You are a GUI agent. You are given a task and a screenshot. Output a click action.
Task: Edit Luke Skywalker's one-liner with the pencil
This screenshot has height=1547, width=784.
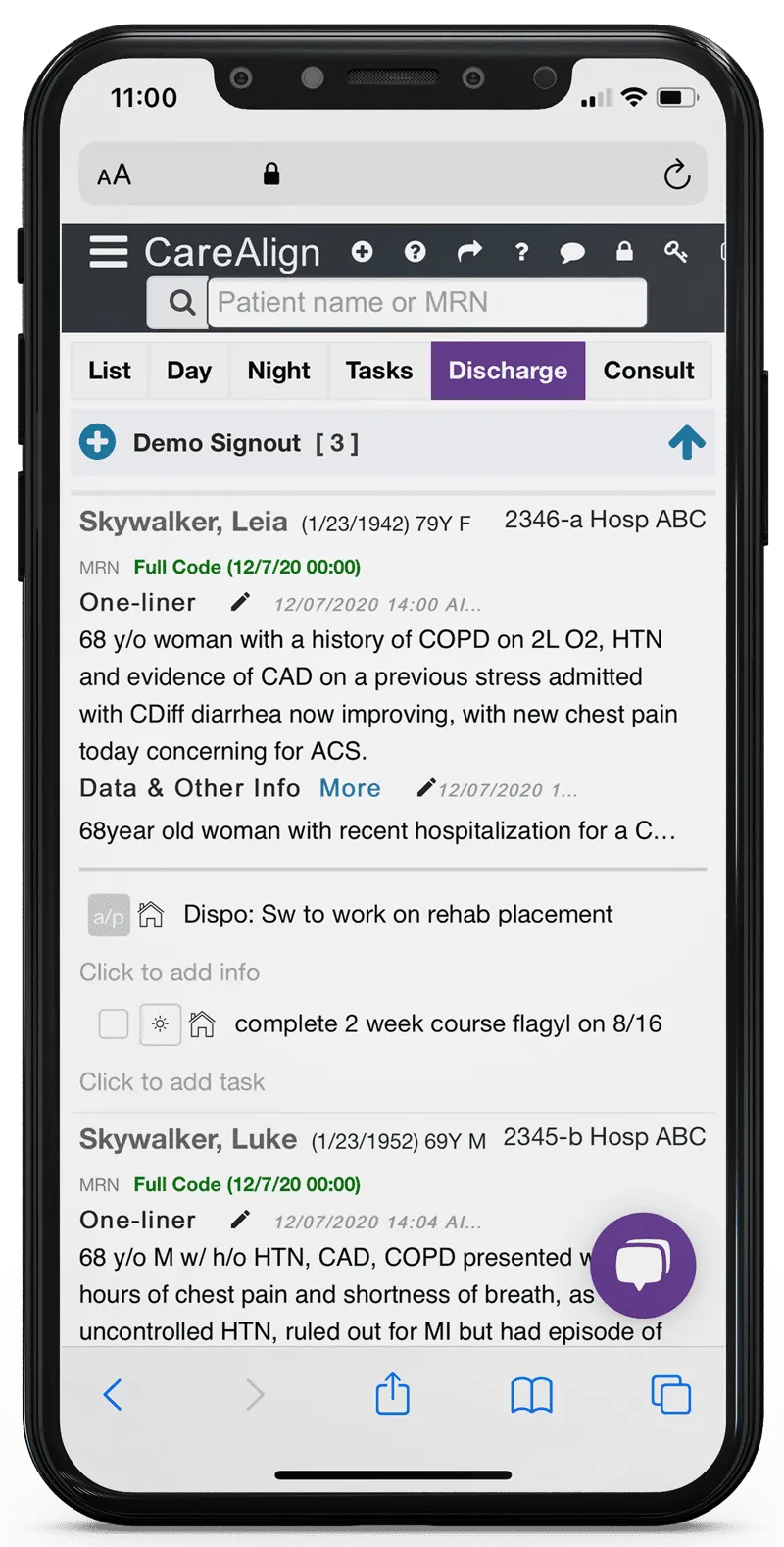(x=240, y=1220)
